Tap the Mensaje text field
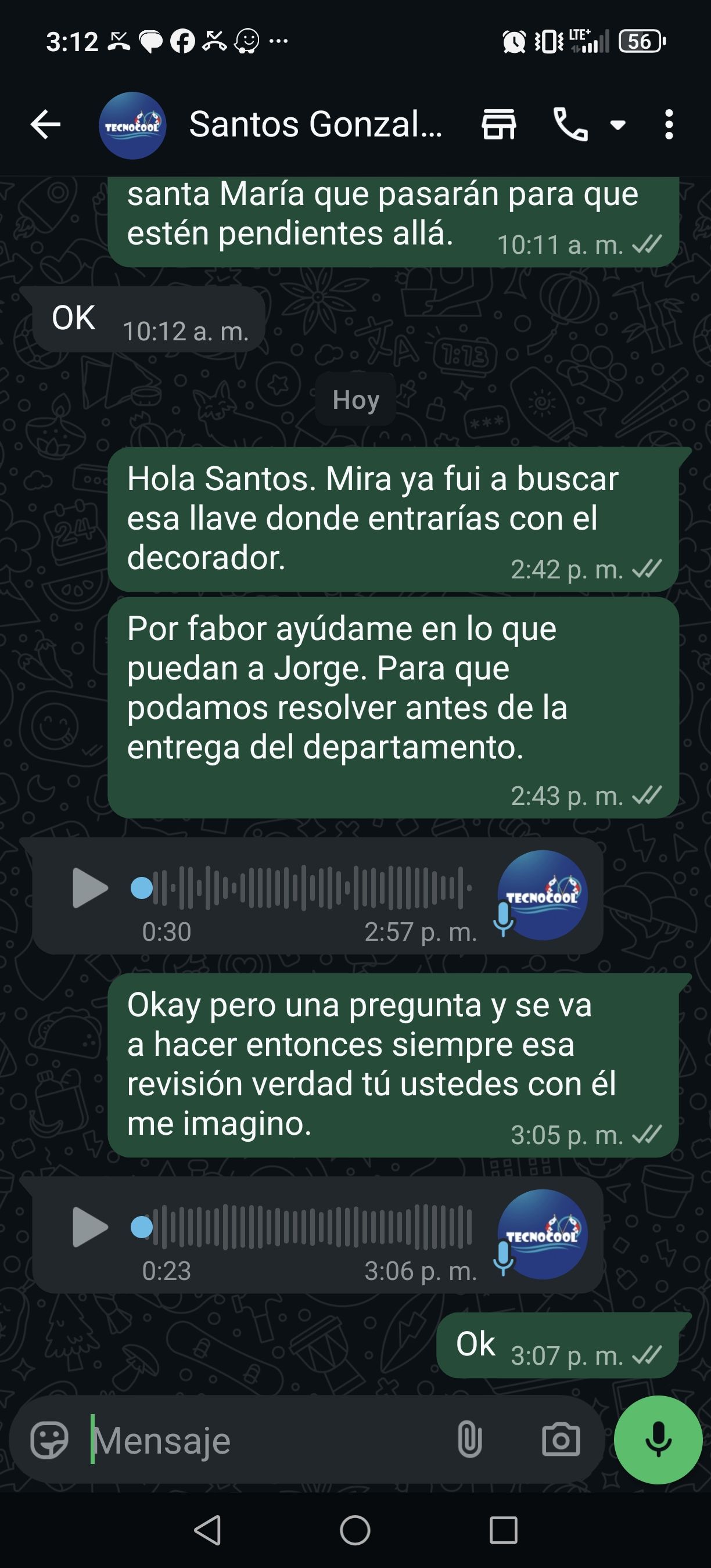This screenshot has width=711, height=1568. 268,1440
